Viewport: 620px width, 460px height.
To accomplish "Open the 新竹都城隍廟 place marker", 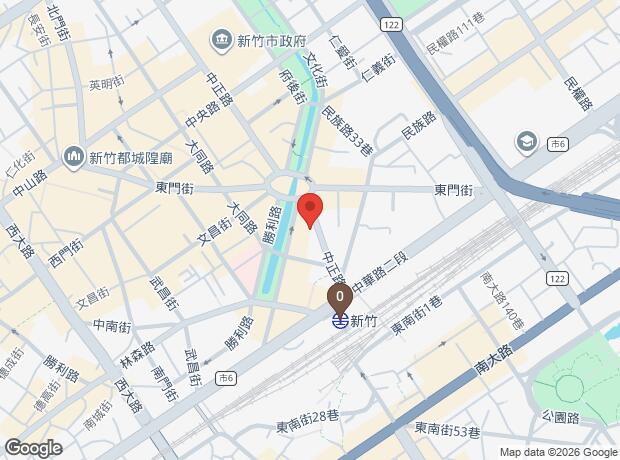I will [73, 156].
